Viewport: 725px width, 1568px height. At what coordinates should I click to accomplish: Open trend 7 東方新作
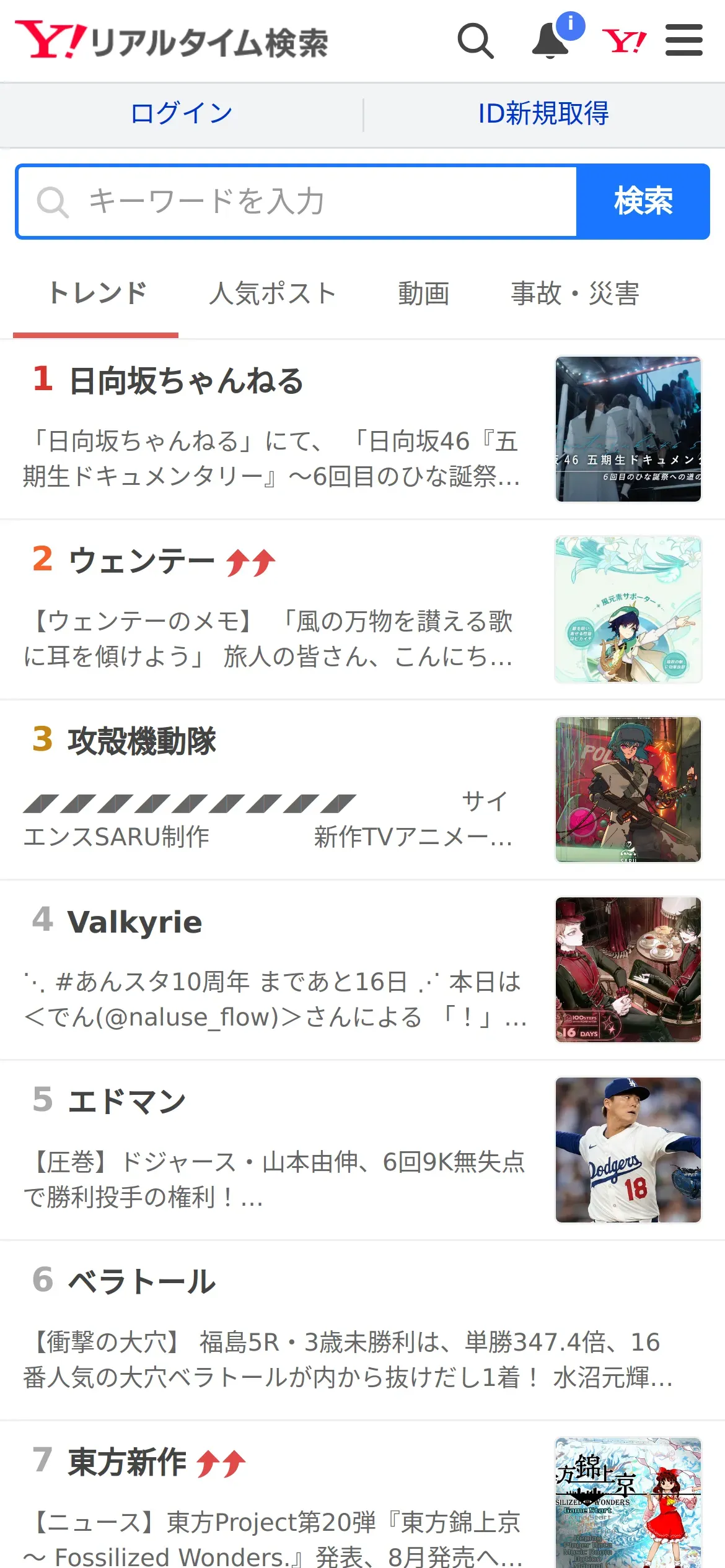(127, 1463)
